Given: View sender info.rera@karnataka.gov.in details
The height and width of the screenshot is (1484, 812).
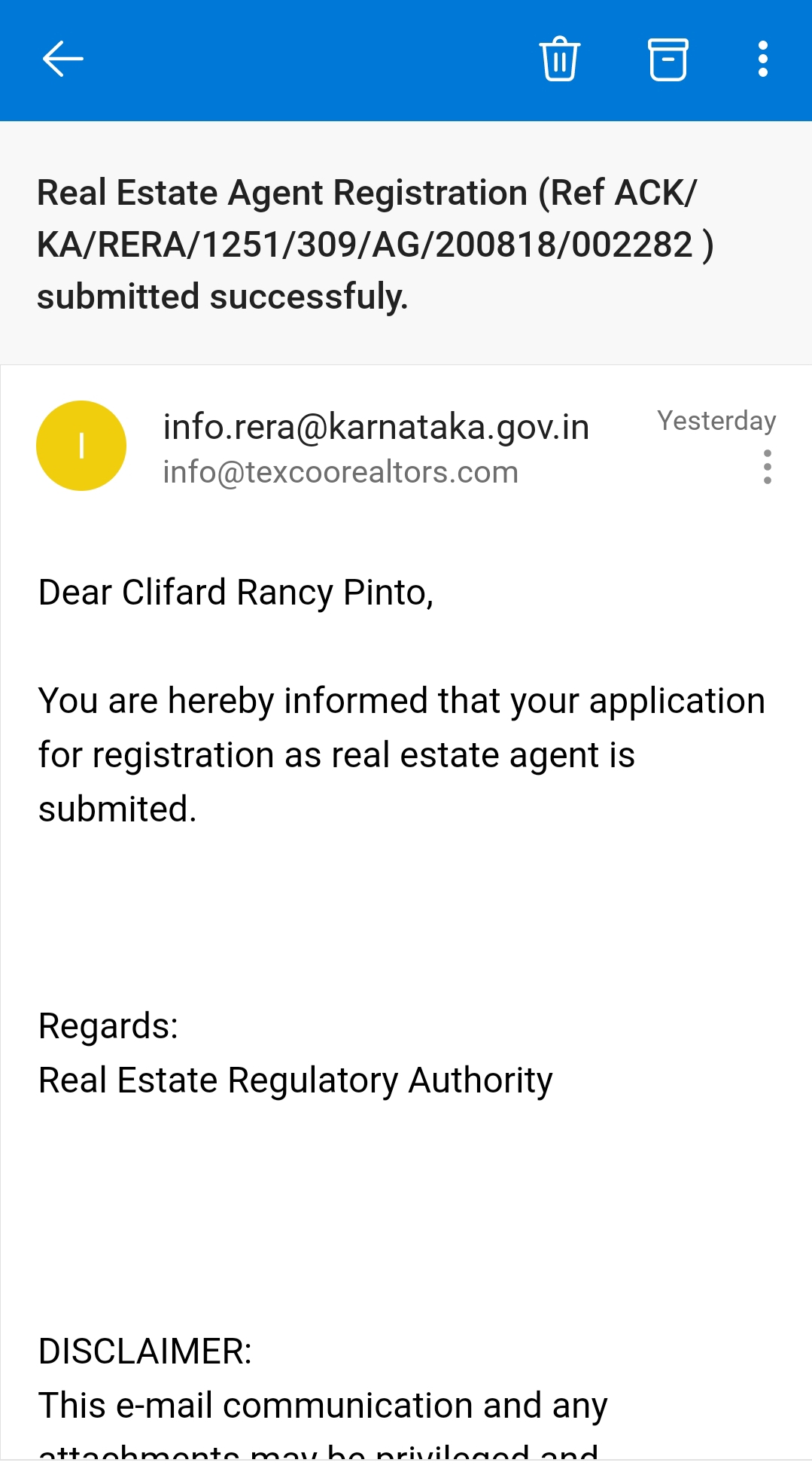Looking at the screenshot, I should (x=376, y=427).
